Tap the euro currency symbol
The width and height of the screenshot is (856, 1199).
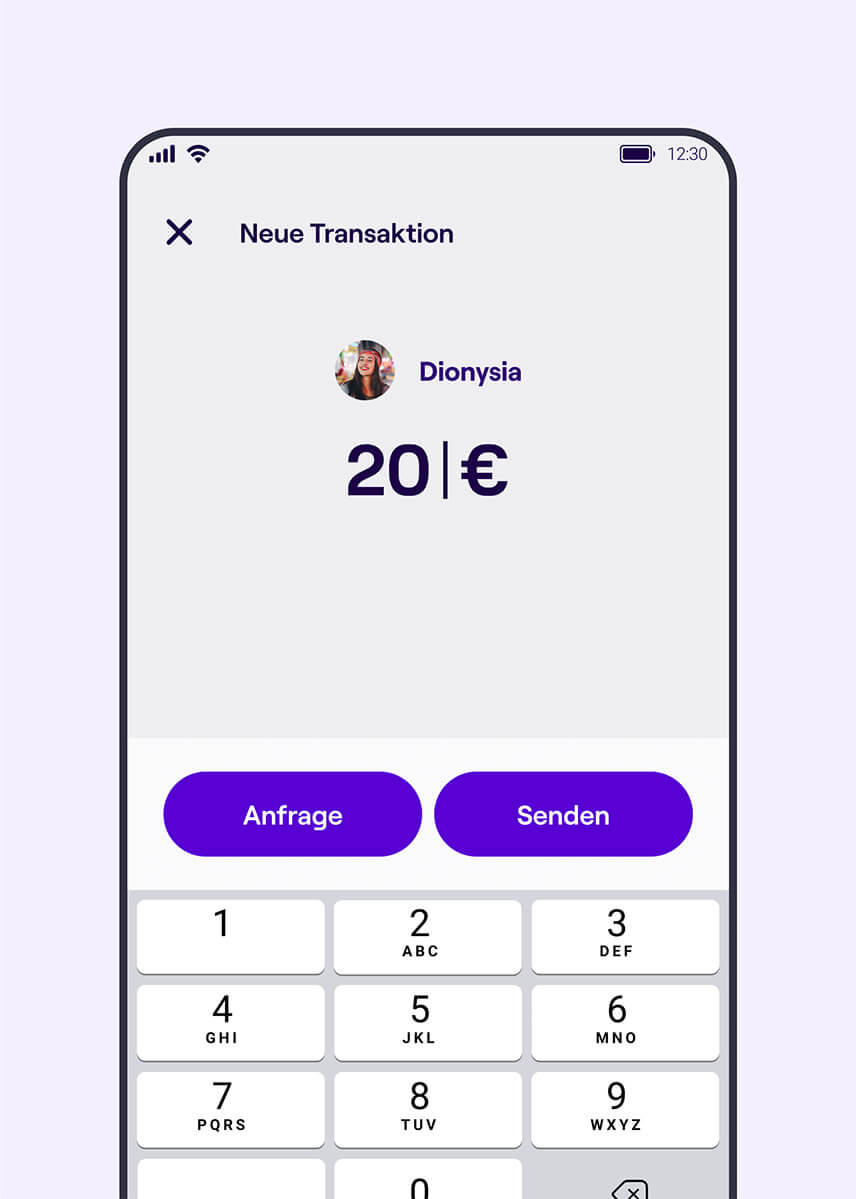point(487,470)
